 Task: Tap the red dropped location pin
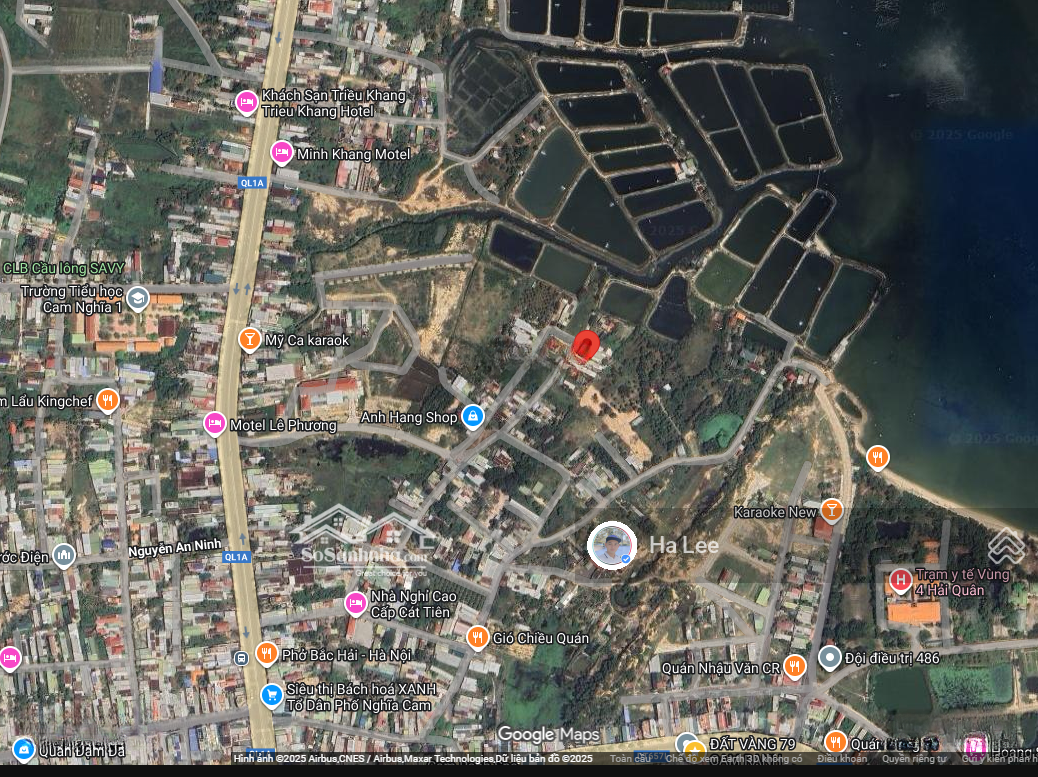(586, 346)
